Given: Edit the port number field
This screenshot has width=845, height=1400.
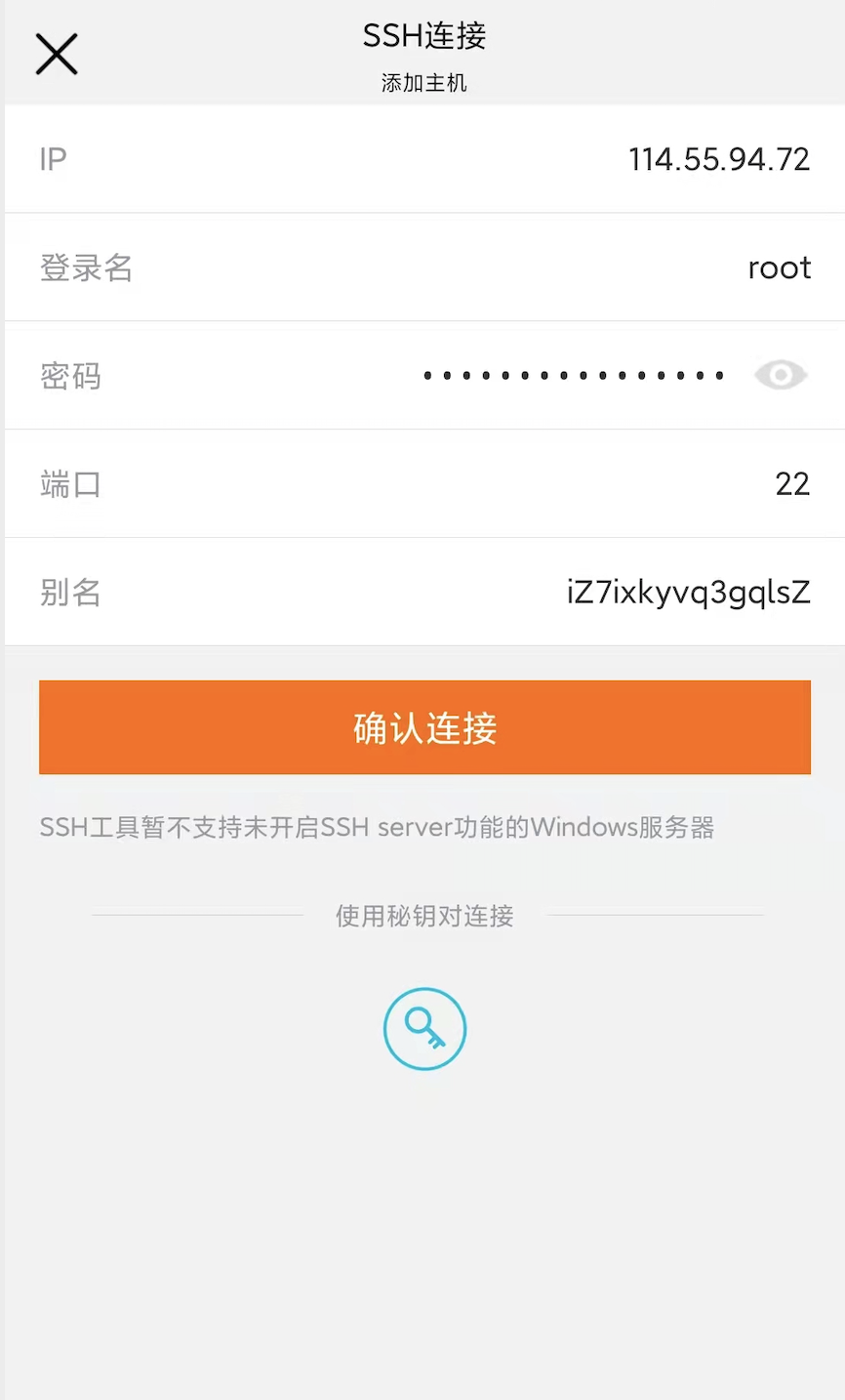Looking at the screenshot, I should (791, 484).
